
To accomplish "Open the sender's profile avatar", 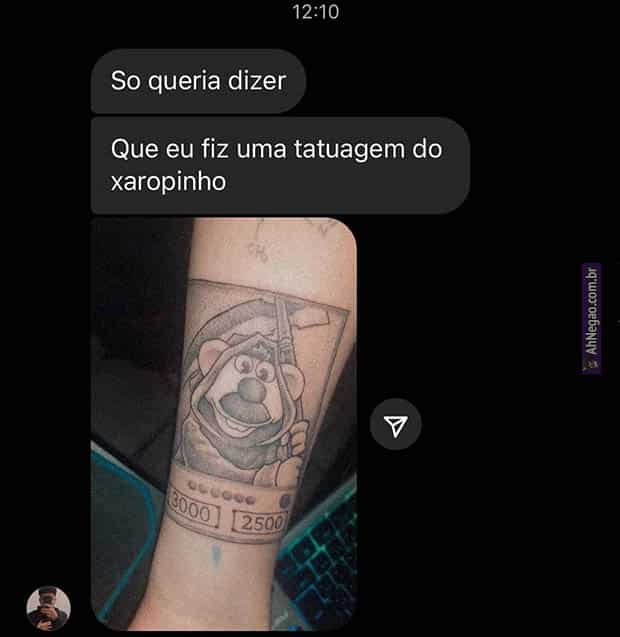I will pos(48,607).
